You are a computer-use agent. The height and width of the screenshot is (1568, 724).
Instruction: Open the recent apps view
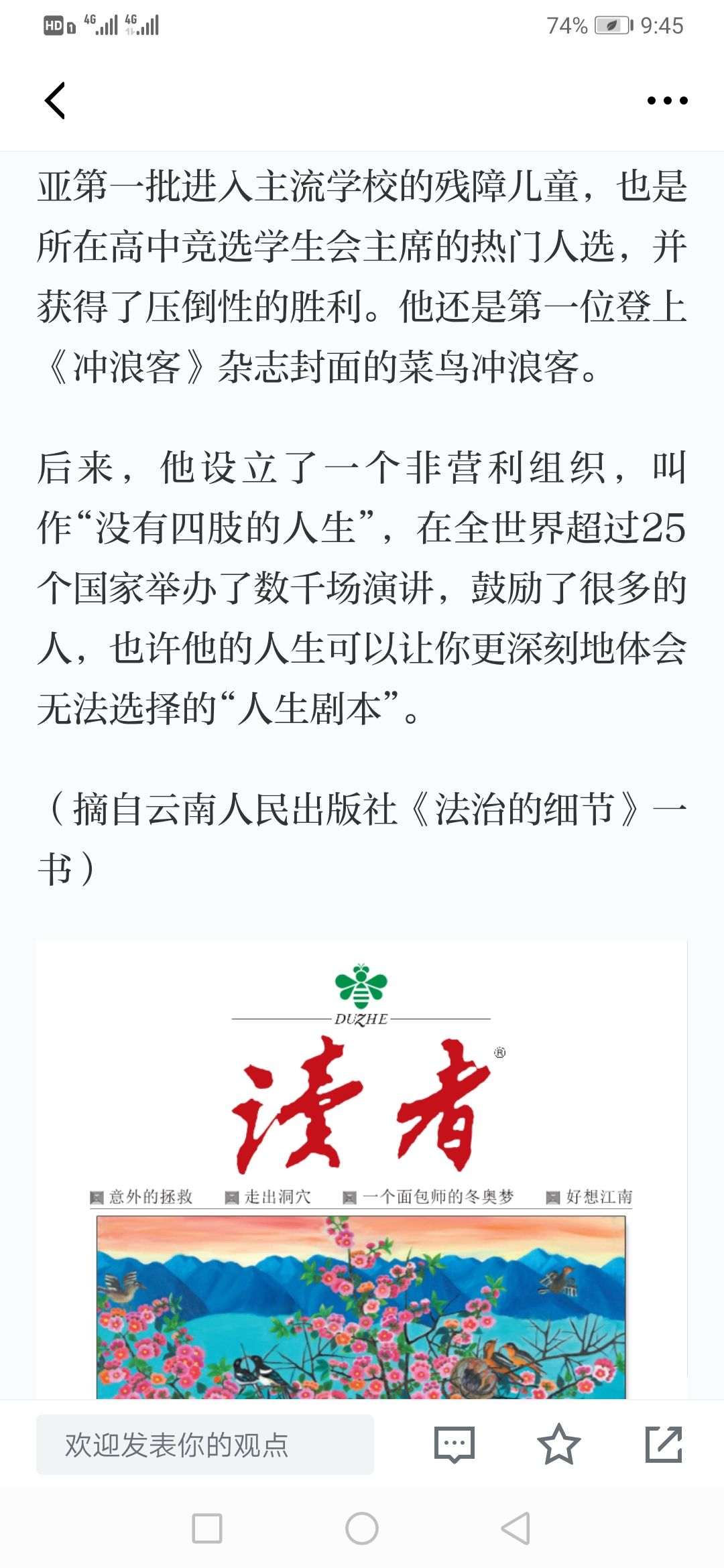tap(207, 1528)
